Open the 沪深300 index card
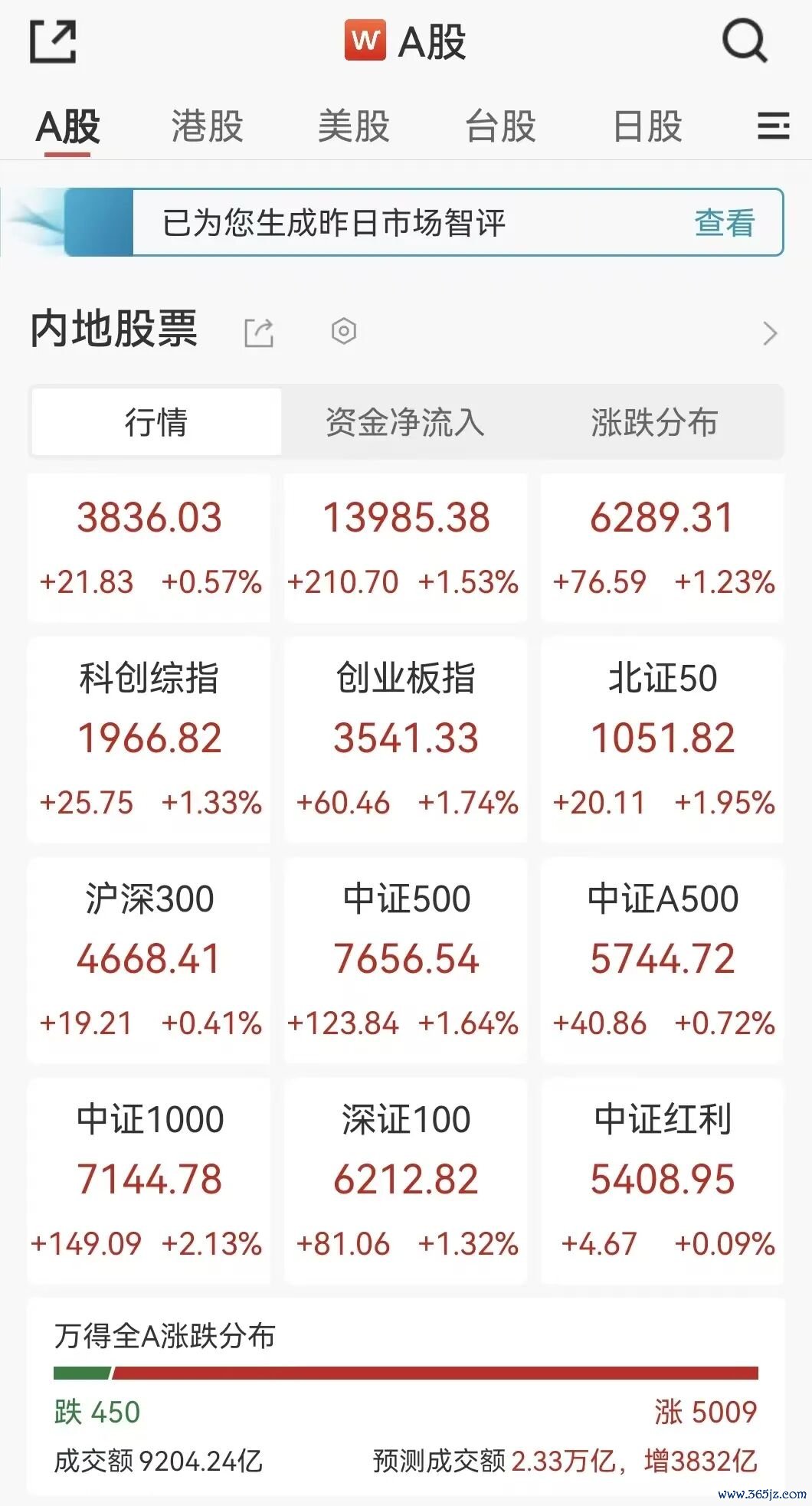The height and width of the screenshot is (1506, 812). 149,961
